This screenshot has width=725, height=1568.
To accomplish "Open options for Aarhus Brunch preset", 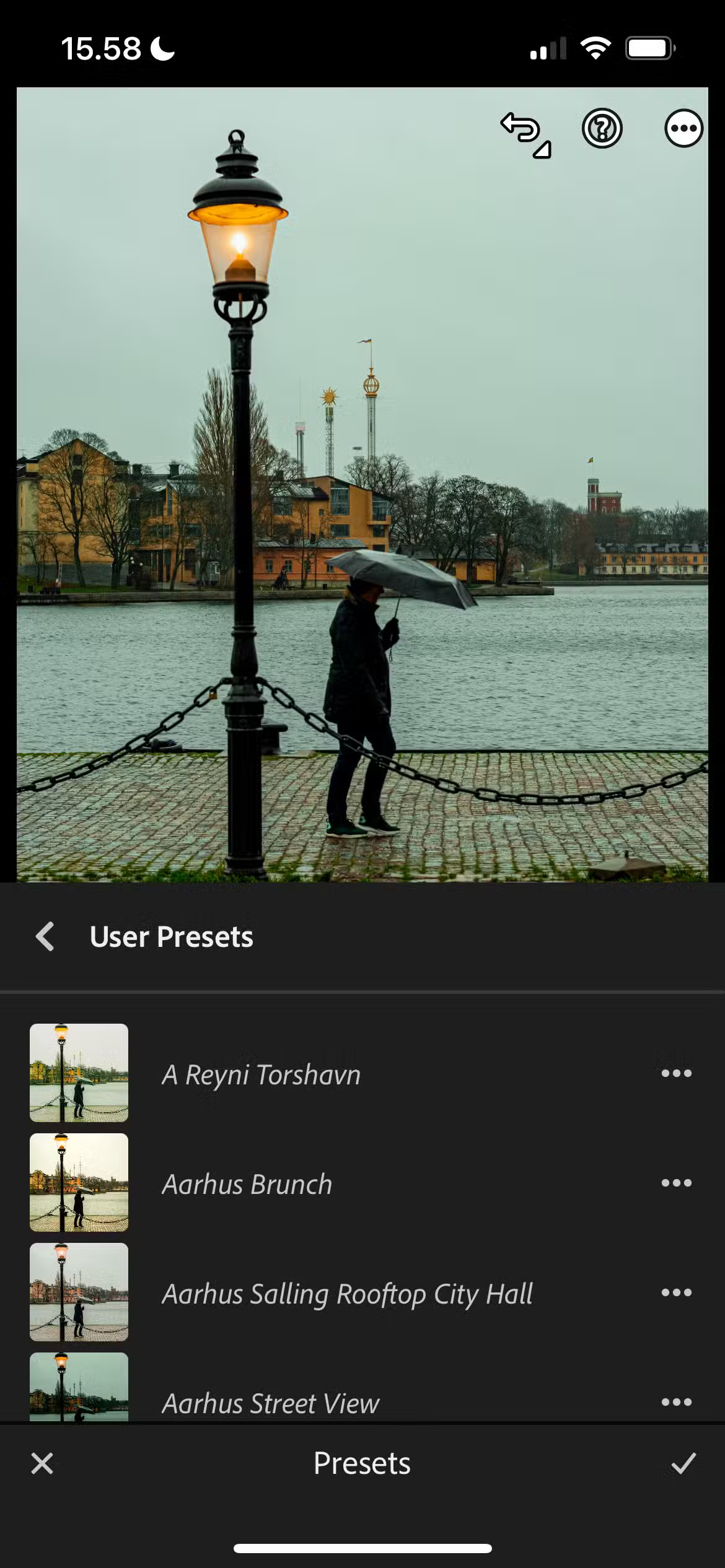I will 676,1183.
